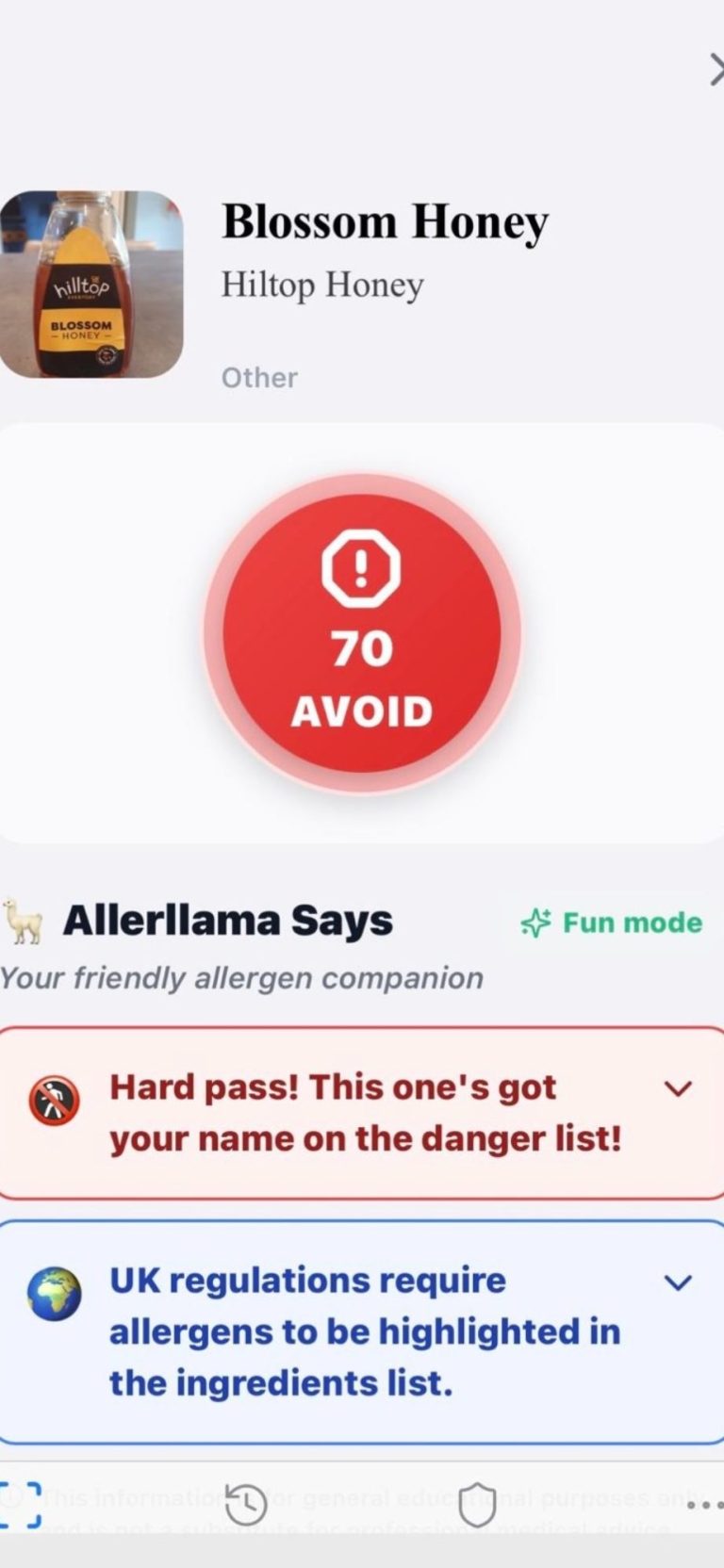Open the scan history tab
The image size is (724, 1568).
[246, 1505]
